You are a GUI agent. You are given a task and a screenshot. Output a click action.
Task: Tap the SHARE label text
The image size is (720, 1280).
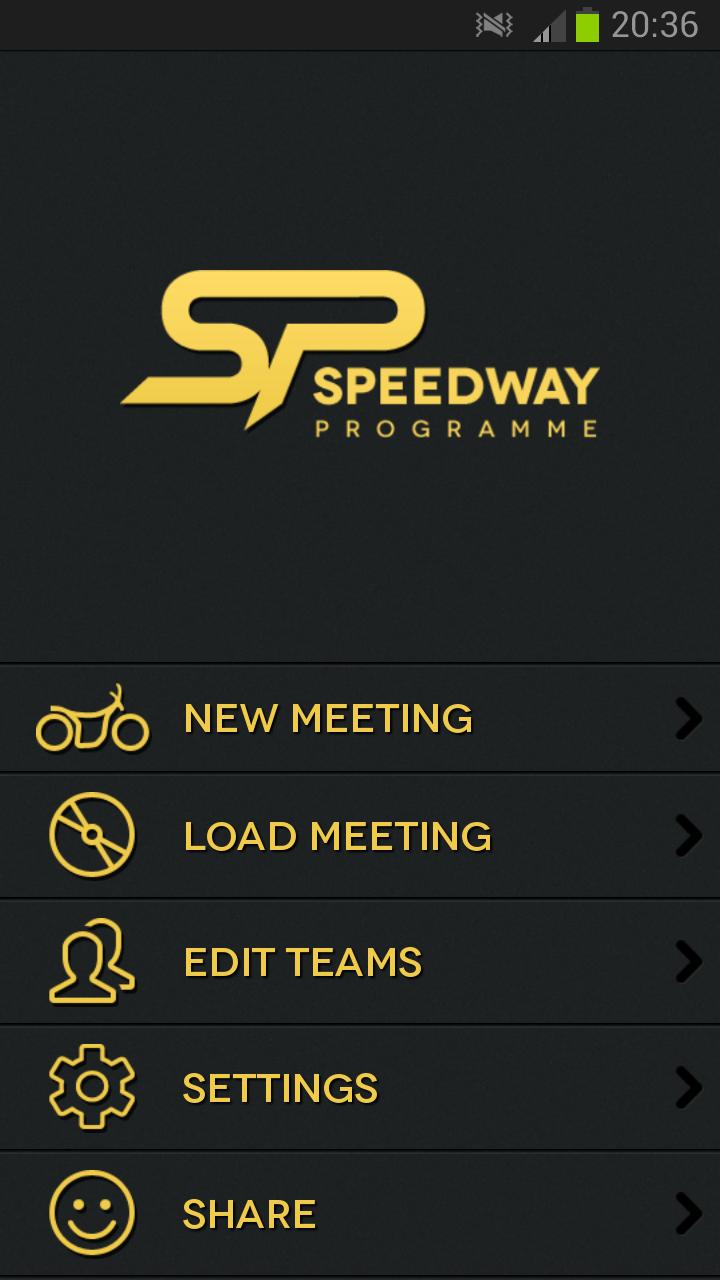247,1213
